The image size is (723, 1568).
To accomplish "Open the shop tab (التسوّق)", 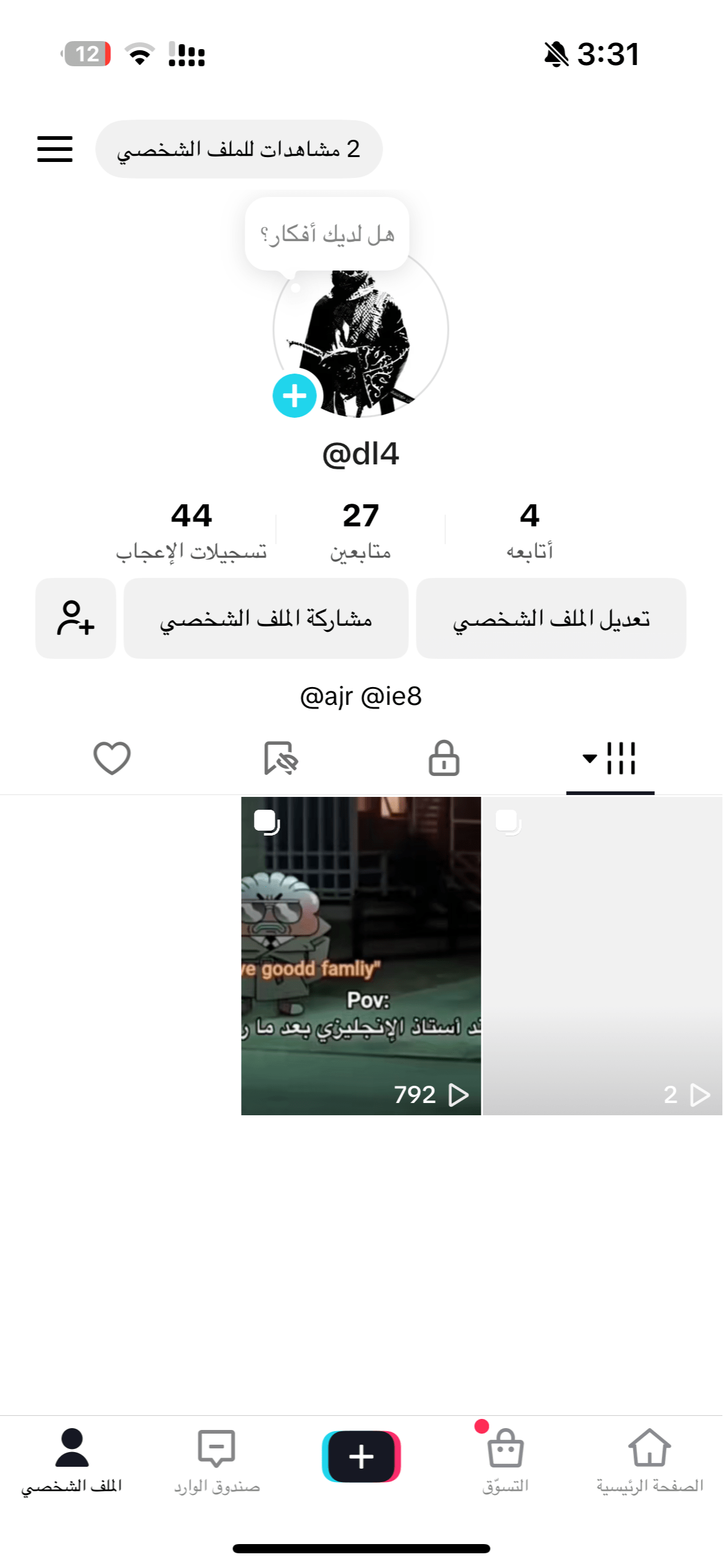I will [505, 1459].
